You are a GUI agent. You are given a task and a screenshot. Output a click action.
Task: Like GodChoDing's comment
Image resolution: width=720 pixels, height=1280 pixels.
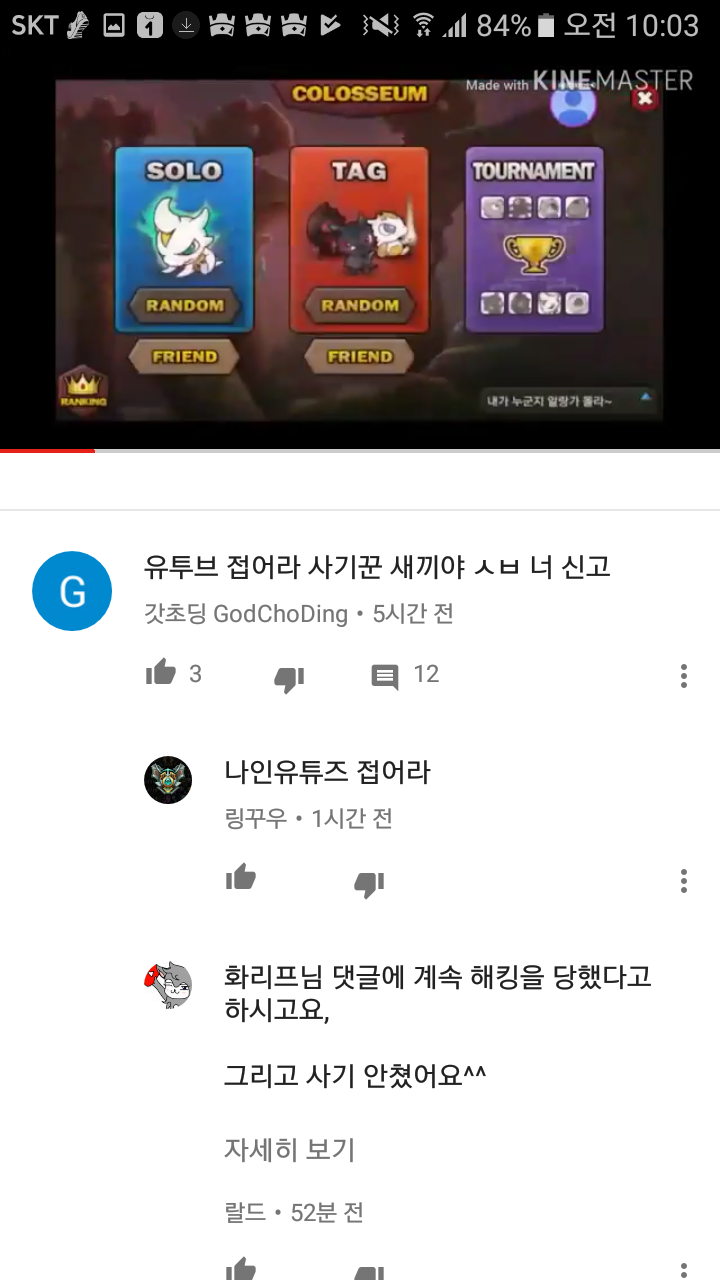161,674
